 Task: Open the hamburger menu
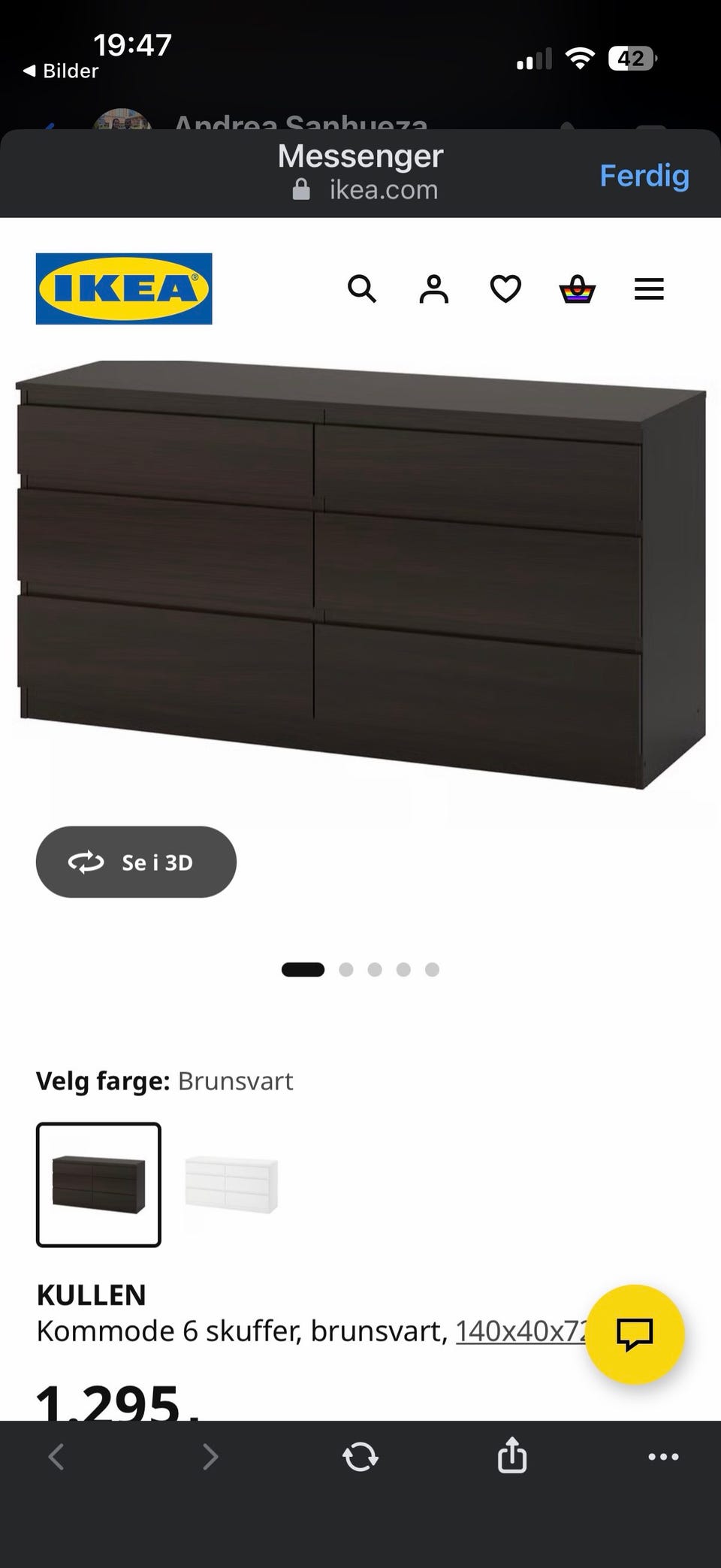click(649, 289)
